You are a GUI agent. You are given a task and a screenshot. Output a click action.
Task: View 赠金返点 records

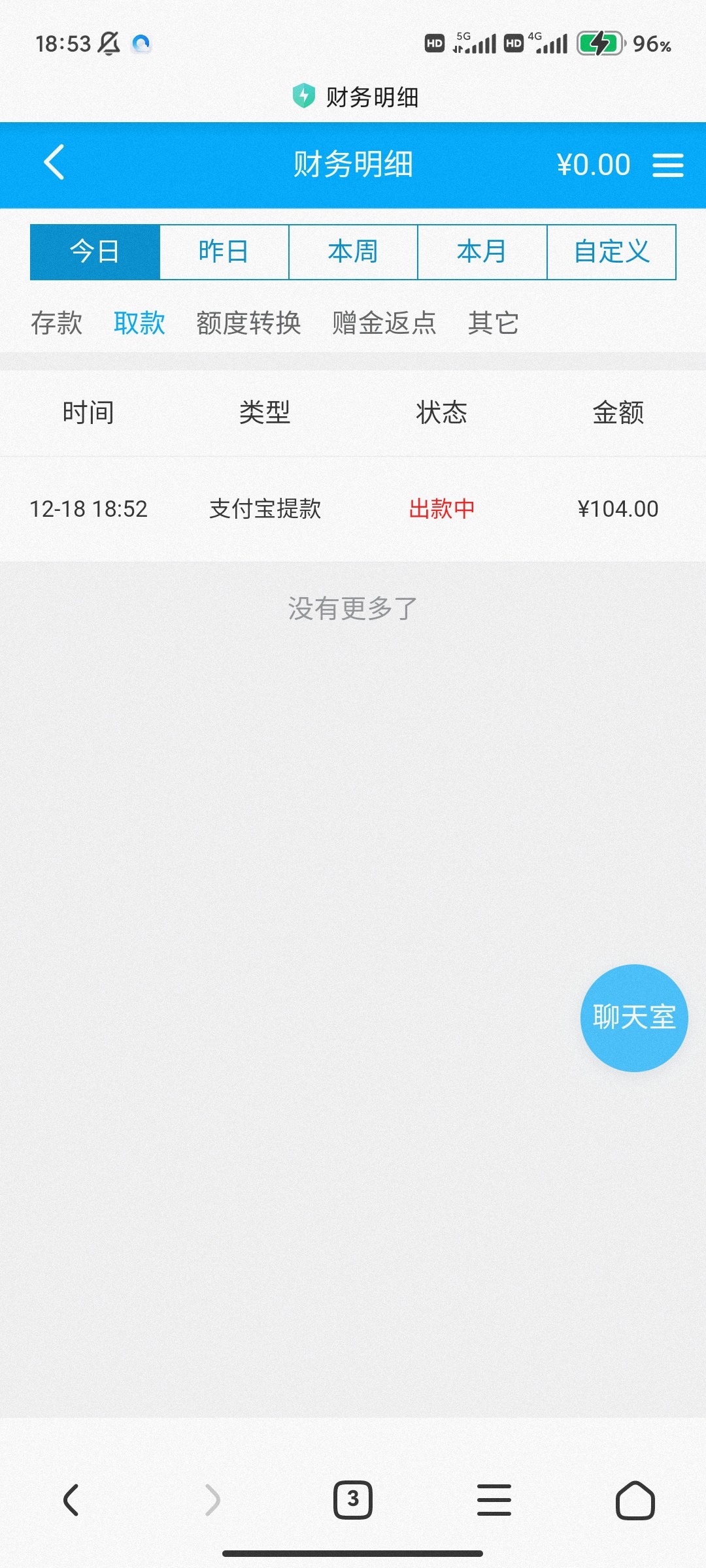(x=384, y=323)
